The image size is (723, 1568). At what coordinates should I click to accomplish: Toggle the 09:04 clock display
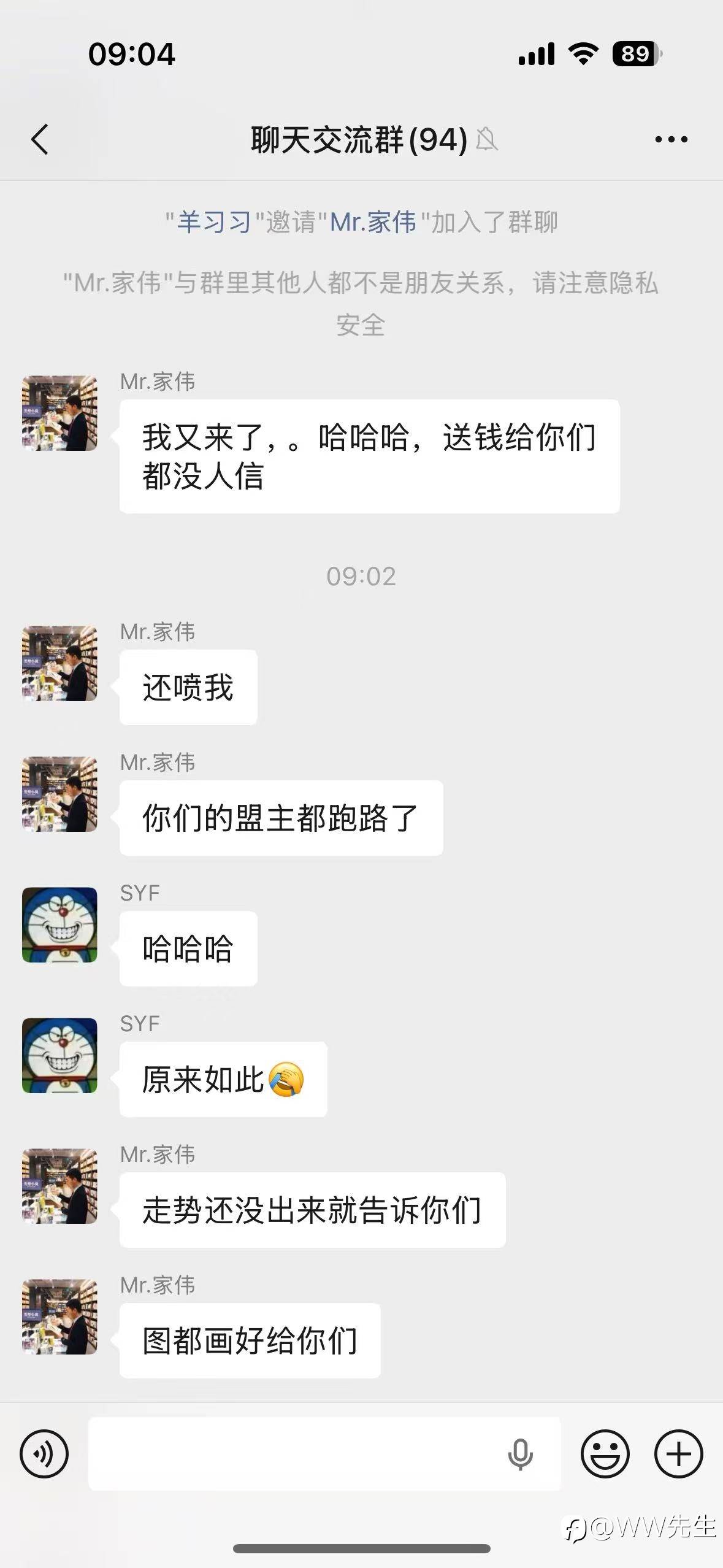click(x=132, y=54)
